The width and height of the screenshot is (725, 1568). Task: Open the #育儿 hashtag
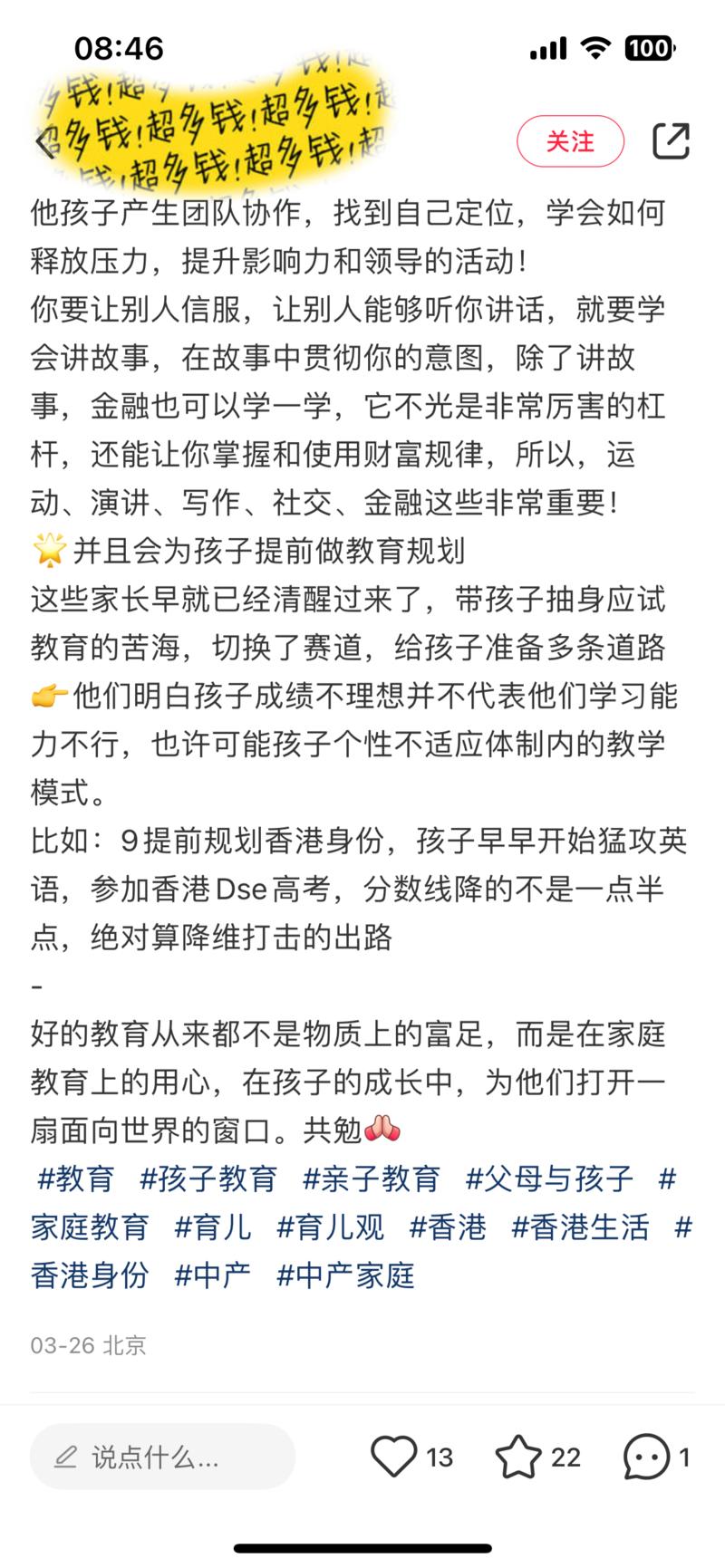click(x=213, y=1227)
